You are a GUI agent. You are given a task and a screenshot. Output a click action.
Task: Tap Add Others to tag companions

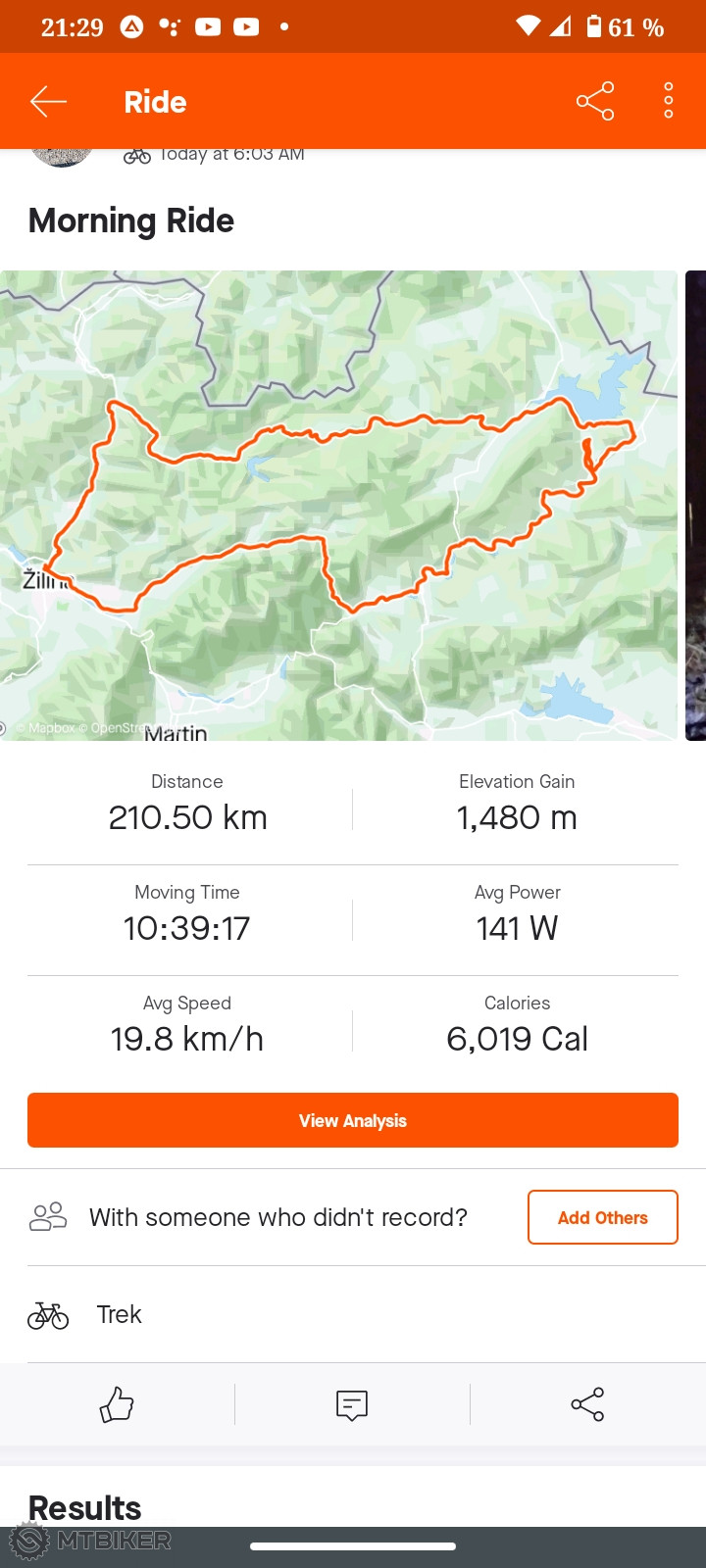click(x=602, y=1217)
